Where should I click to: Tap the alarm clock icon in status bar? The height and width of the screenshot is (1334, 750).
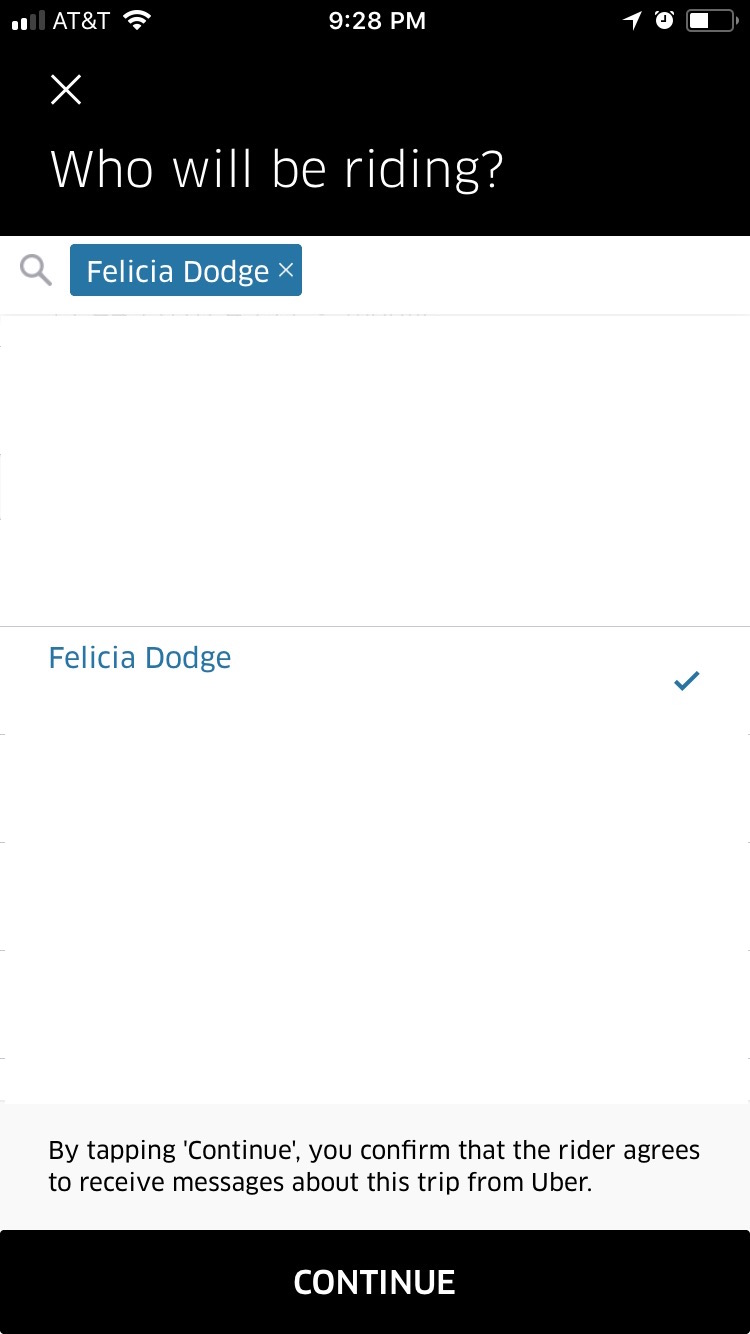click(x=665, y=20)
